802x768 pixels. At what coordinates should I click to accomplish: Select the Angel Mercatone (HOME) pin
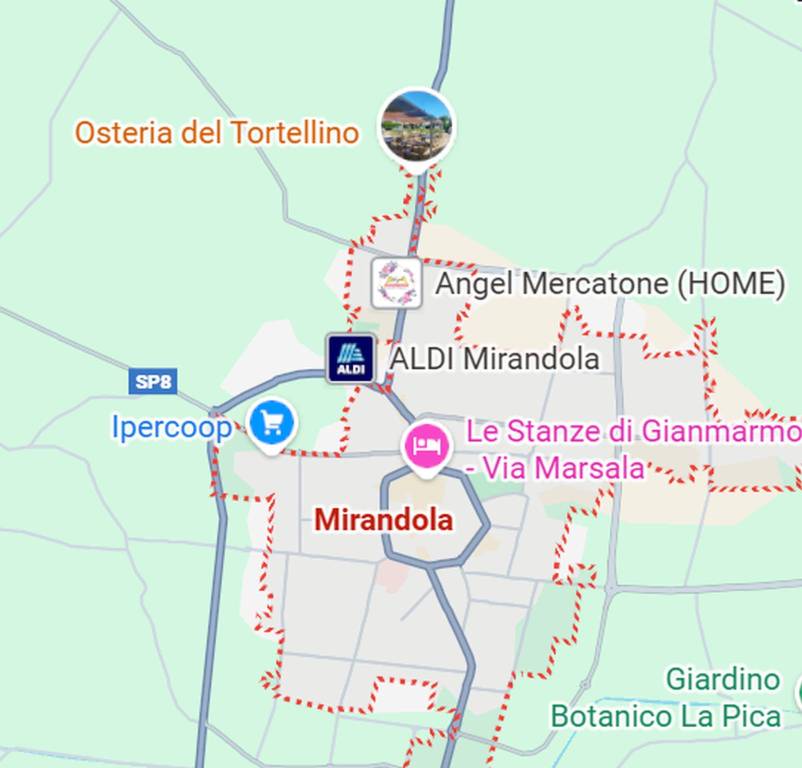tap(396, 283)
